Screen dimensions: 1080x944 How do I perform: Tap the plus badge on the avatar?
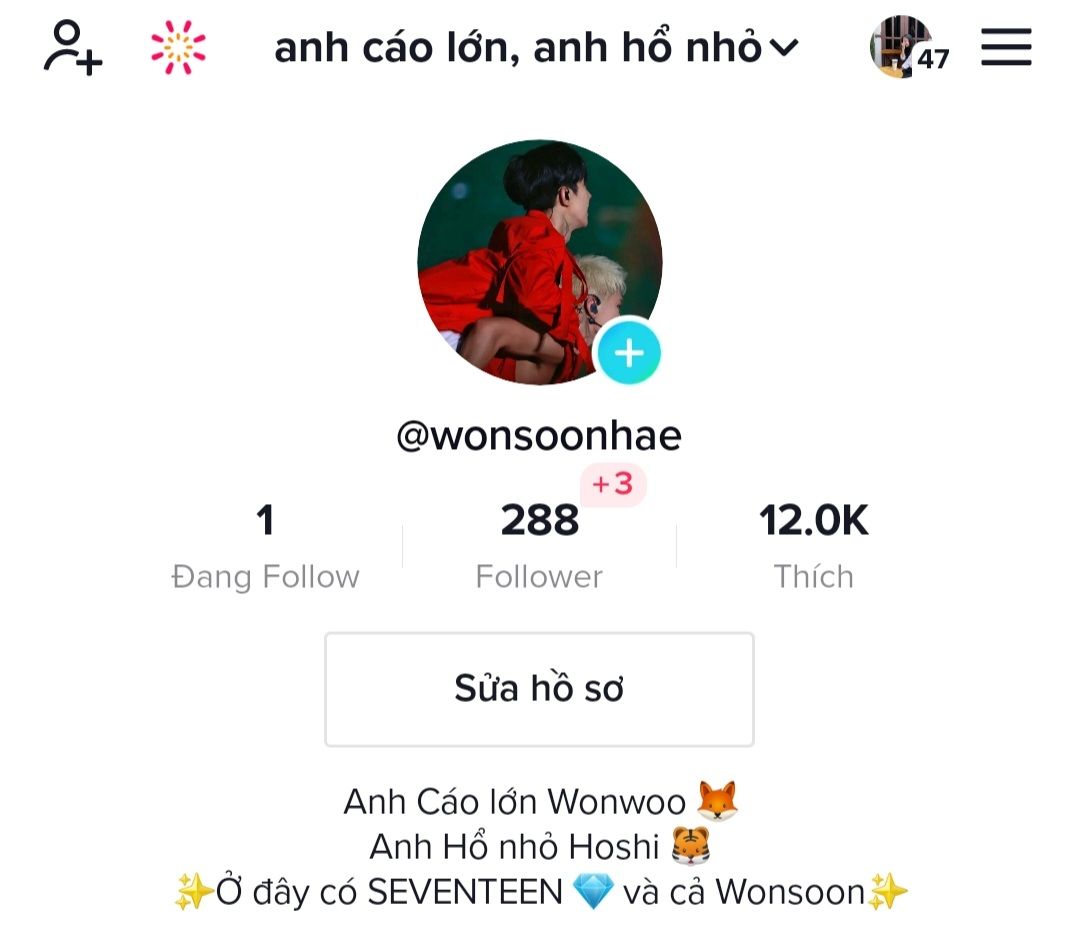coord(628,353)
